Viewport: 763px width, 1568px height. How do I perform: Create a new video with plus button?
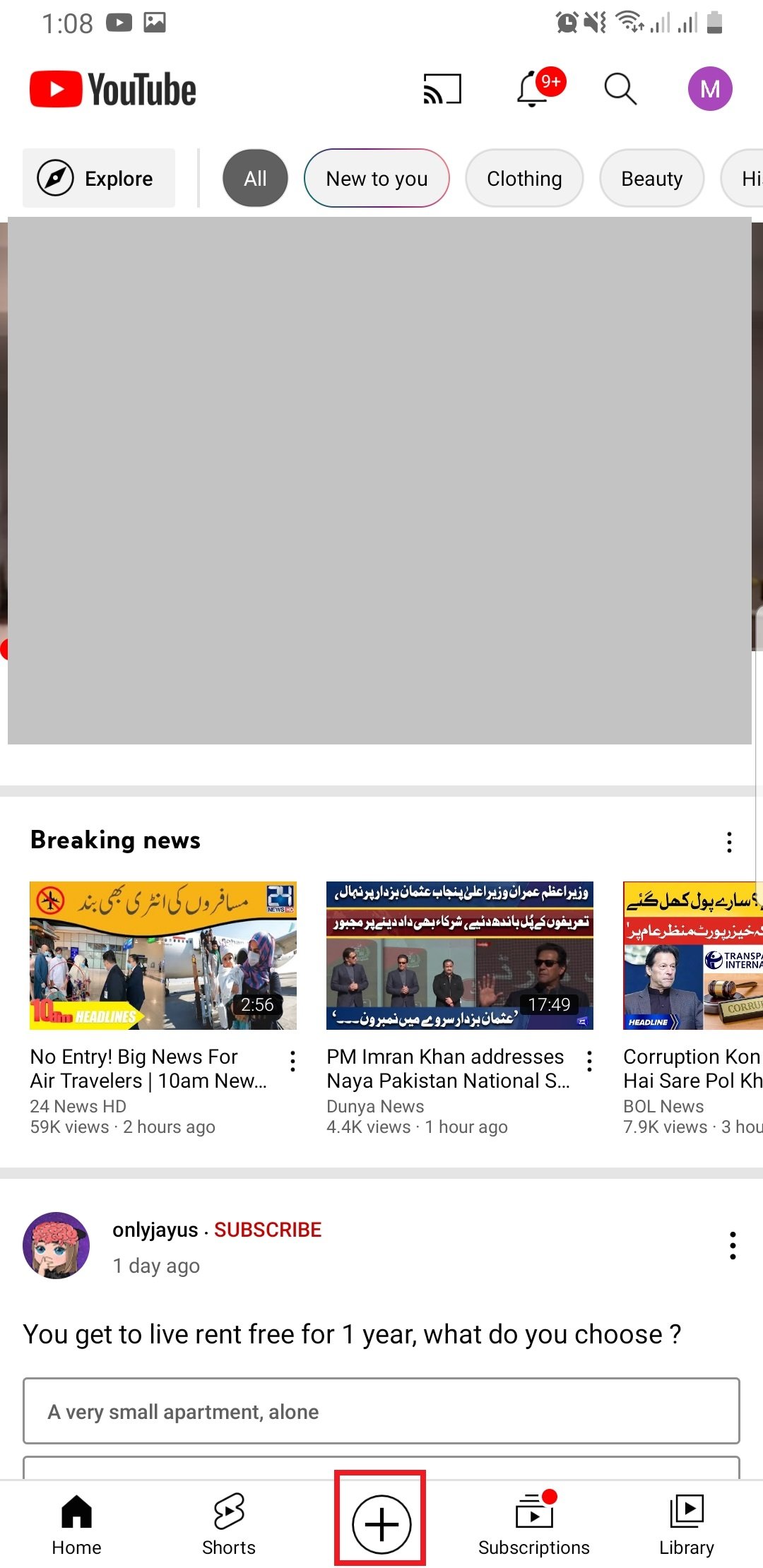click(x=381, y=1524)
